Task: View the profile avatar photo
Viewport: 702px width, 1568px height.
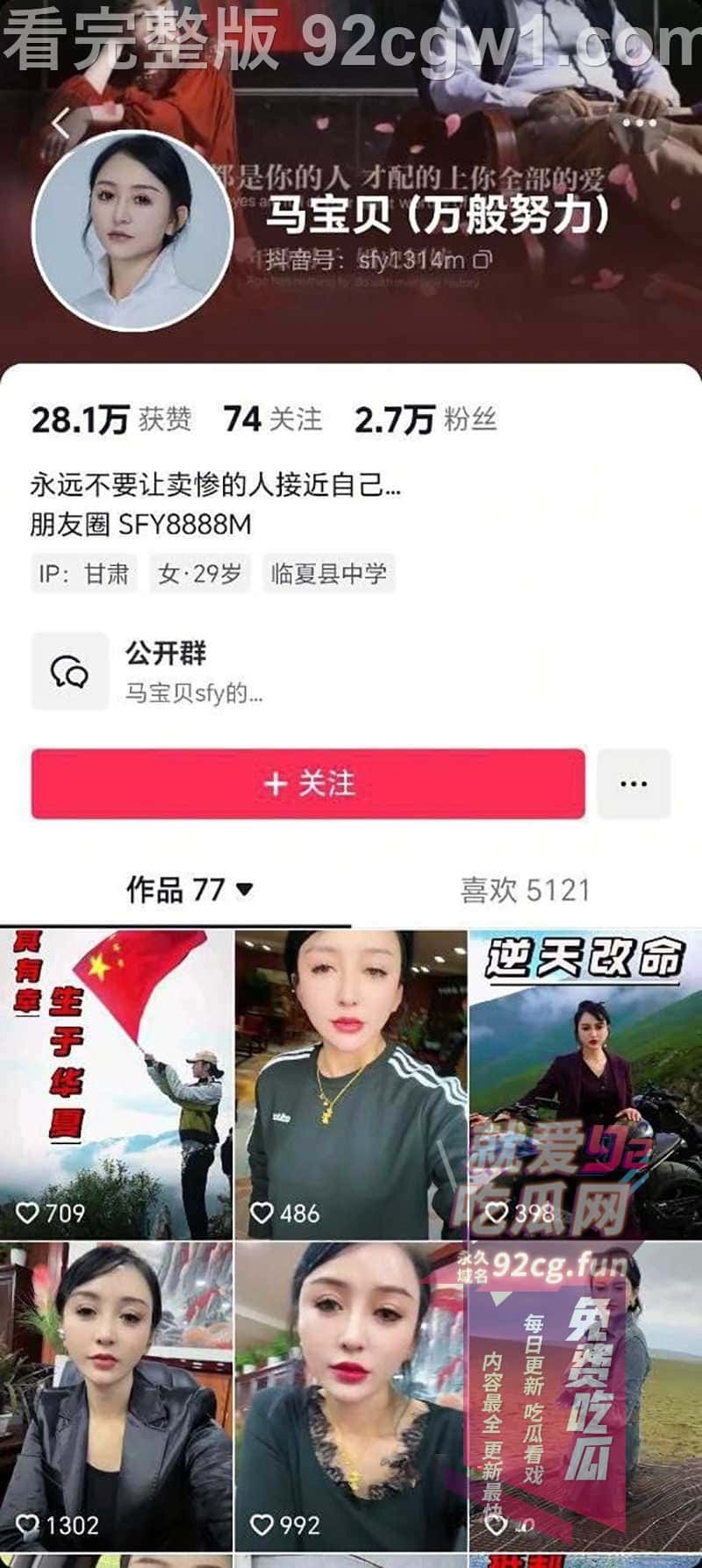Action: [133, 232]
